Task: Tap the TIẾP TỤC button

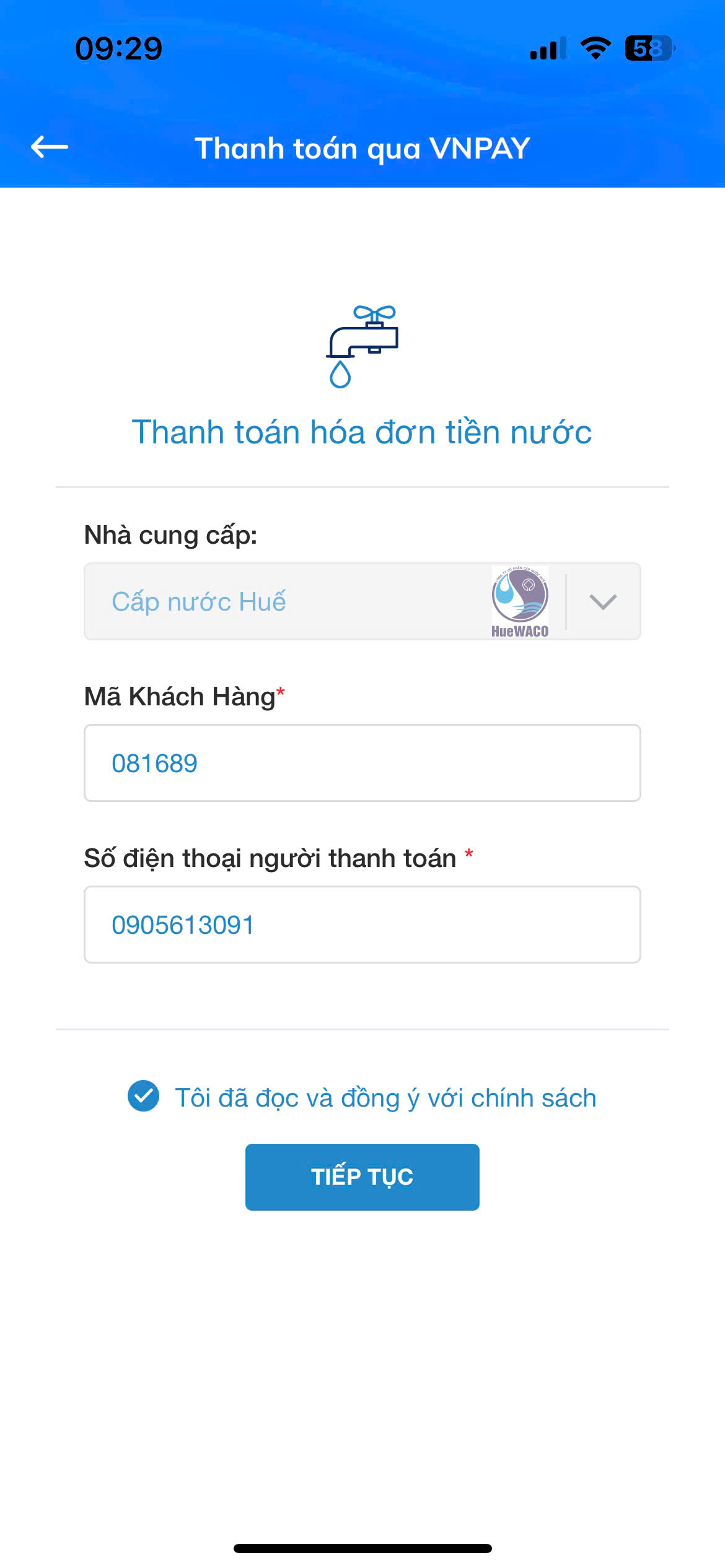Action: tap(362, 1177)
